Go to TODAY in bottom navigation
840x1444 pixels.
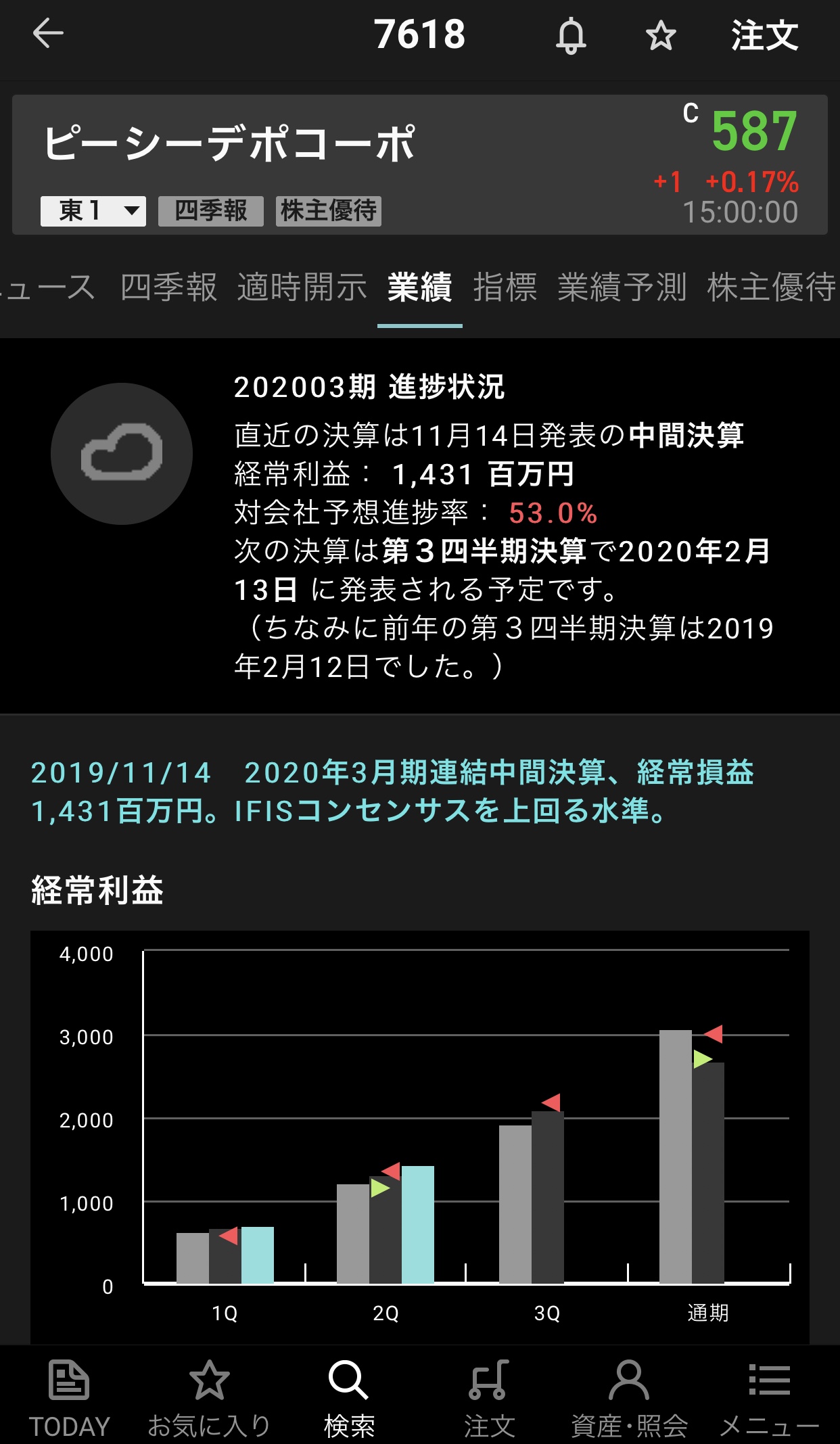click(69, 1397)
